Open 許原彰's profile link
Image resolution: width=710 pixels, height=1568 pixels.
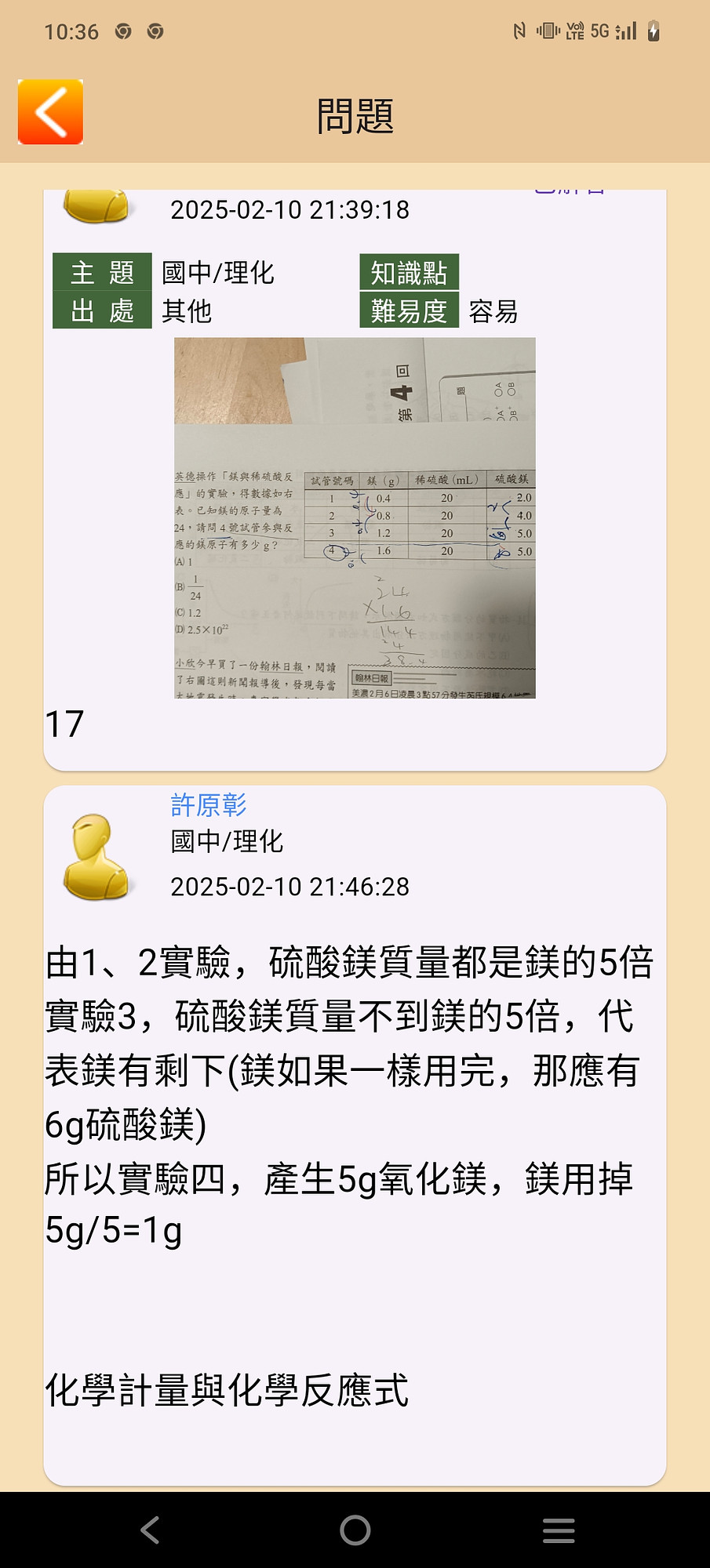(209, 804)
